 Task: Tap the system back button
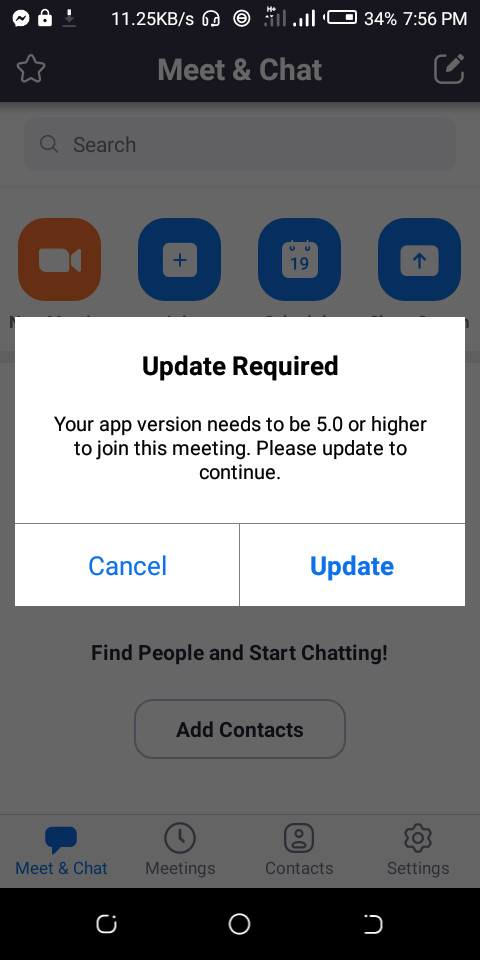pos(372,924)
